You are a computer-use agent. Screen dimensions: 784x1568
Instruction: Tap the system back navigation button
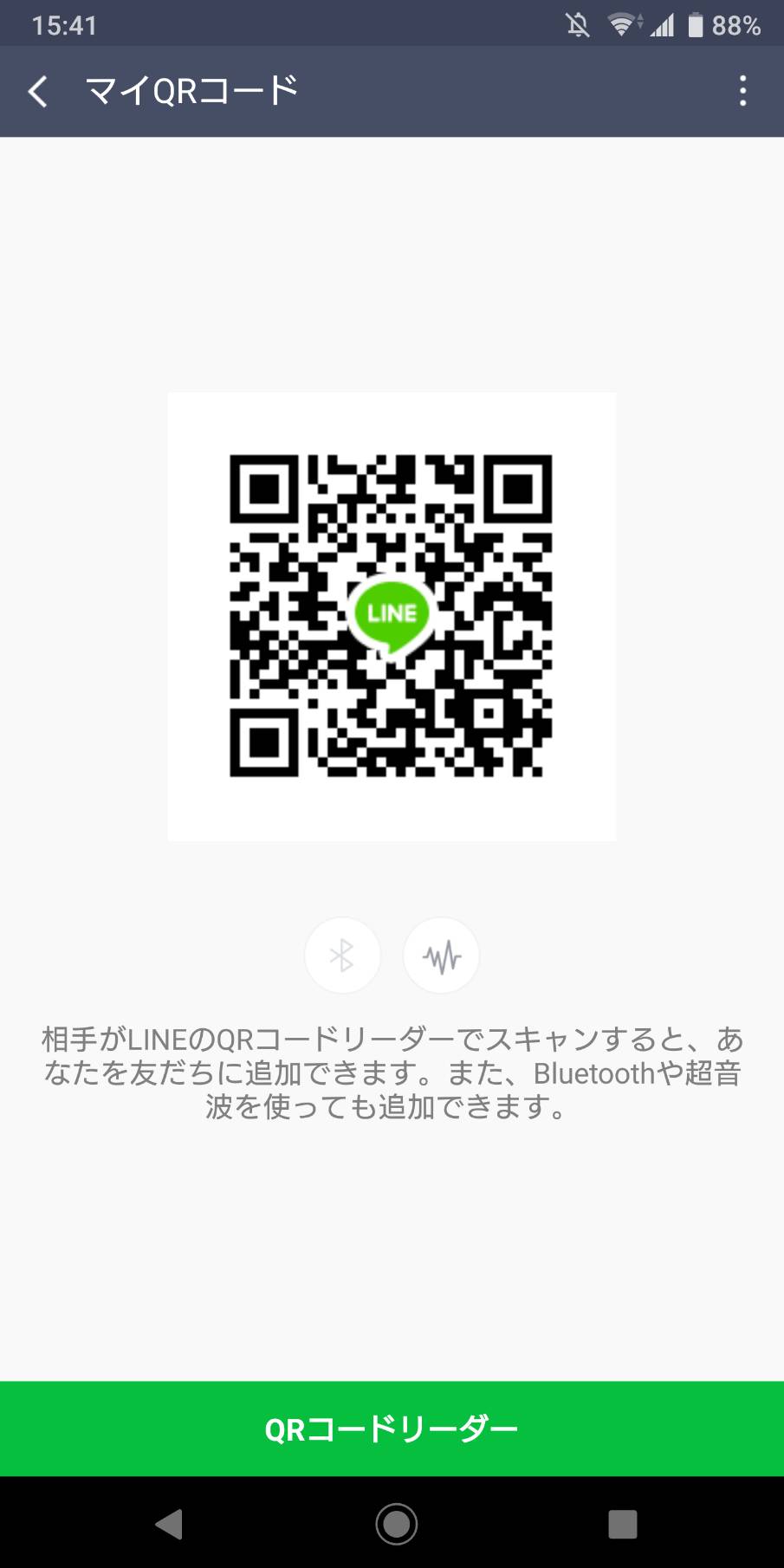click(169, 1524)
